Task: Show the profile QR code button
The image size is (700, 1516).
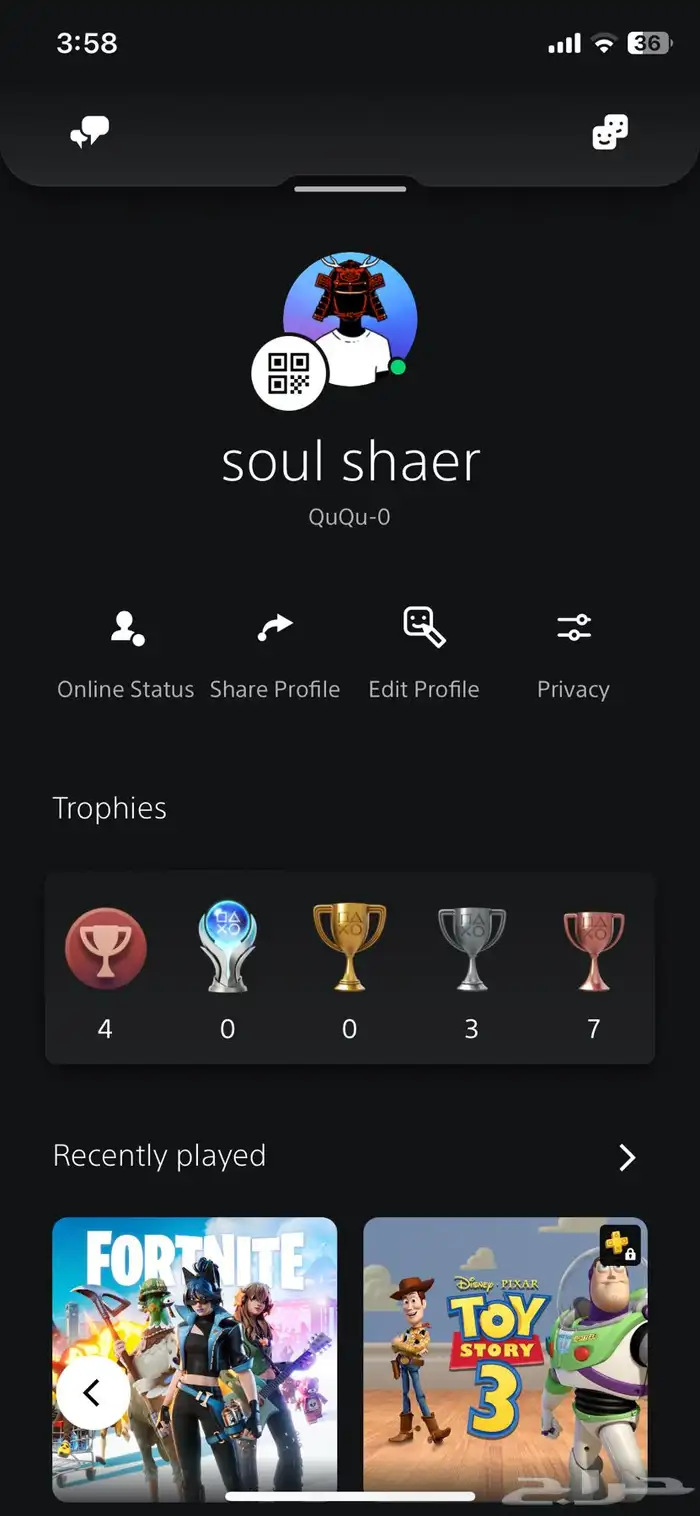Action: (x=289, y=373)
